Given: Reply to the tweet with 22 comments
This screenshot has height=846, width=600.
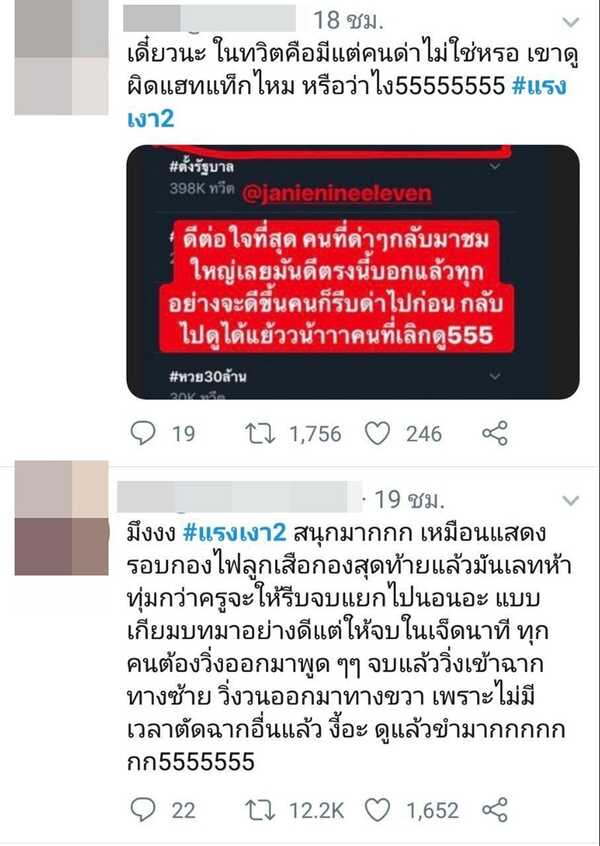Looking at the screenshot, I should tap(144, 808).
